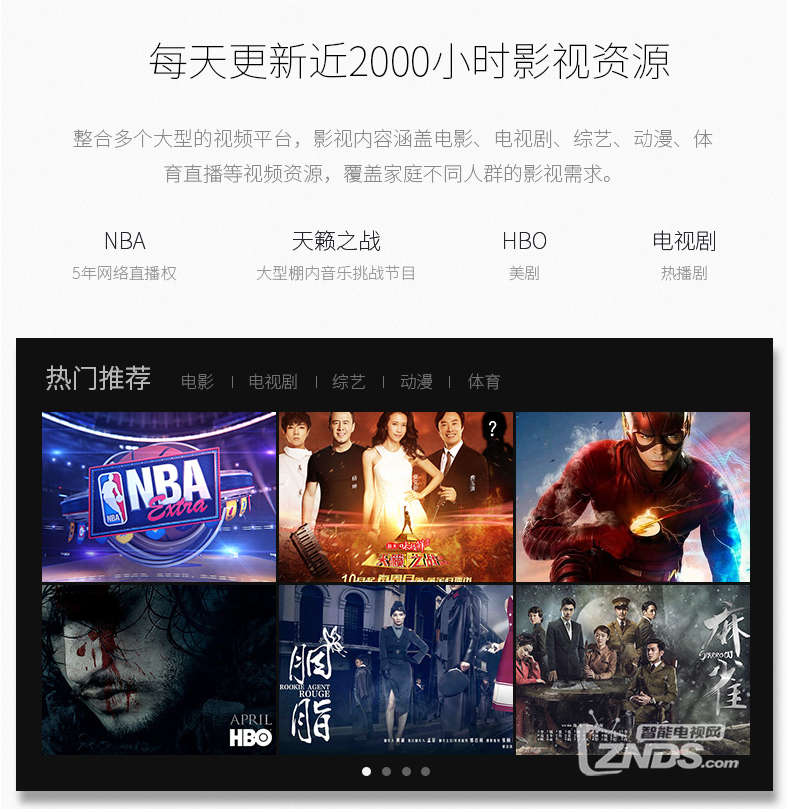Screen dimensions: 787x809
Task: Select the last carousel indicator dot
Action: click(x=428, y=771)
